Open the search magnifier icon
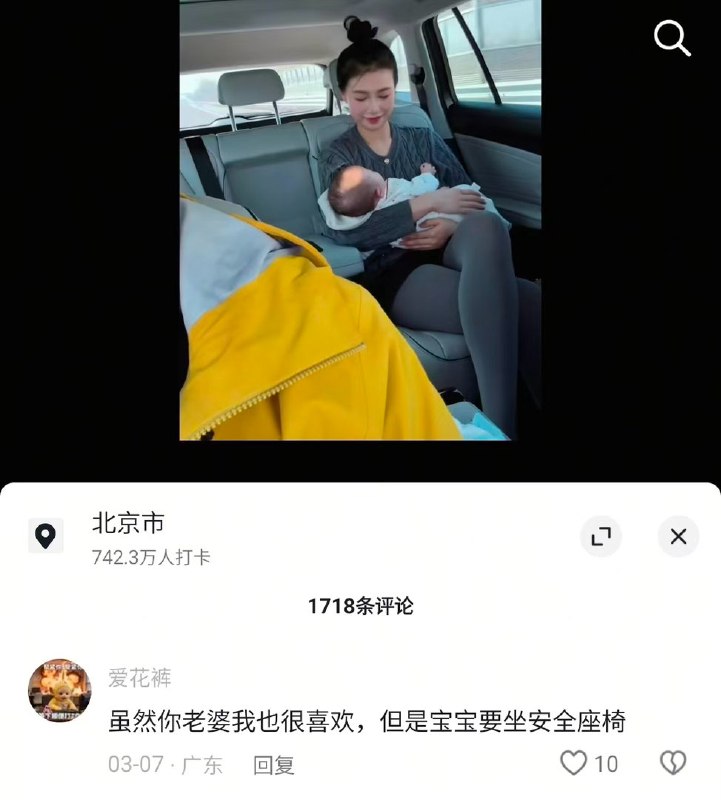 (x=672, y=38)
